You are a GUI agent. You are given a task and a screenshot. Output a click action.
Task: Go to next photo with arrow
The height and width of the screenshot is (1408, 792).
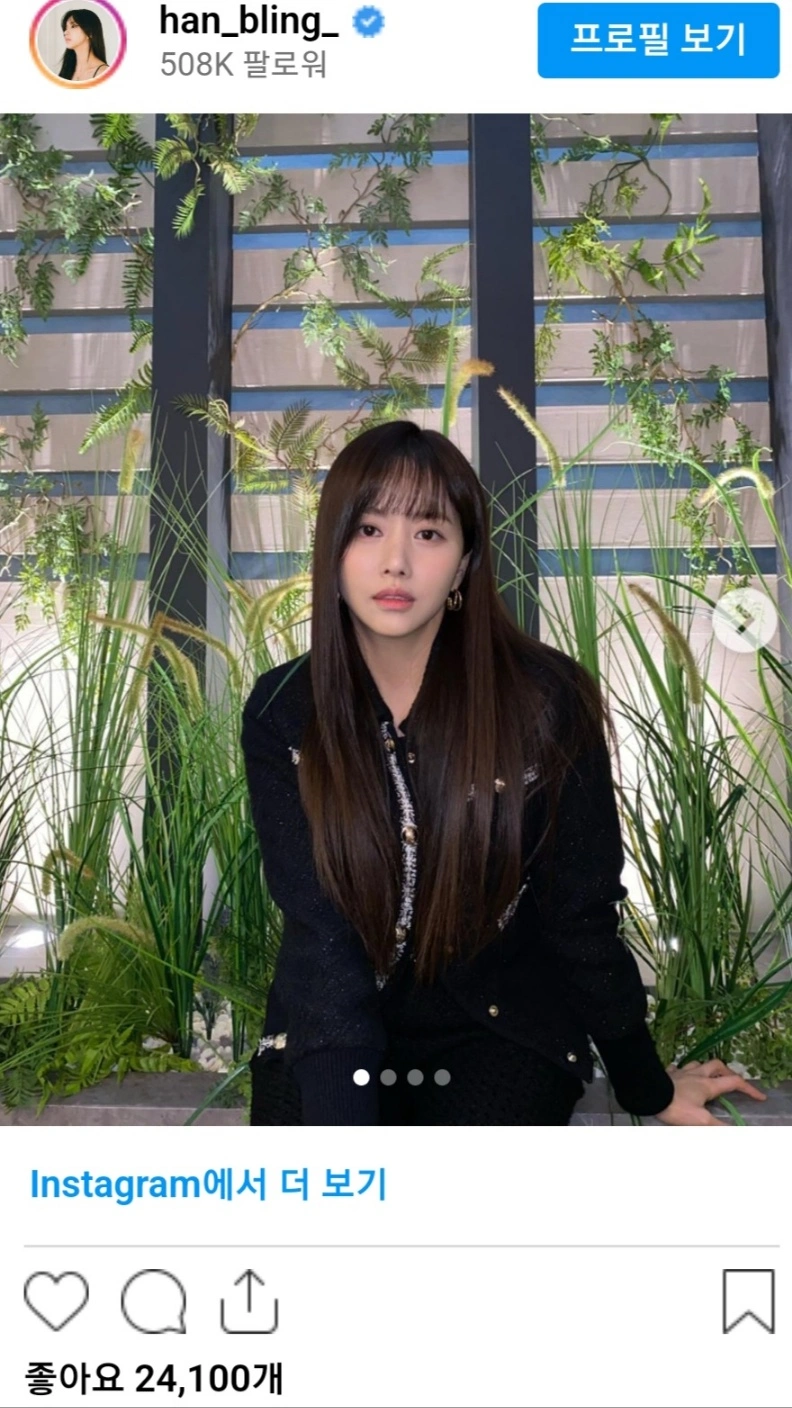[x=744, y=620]
